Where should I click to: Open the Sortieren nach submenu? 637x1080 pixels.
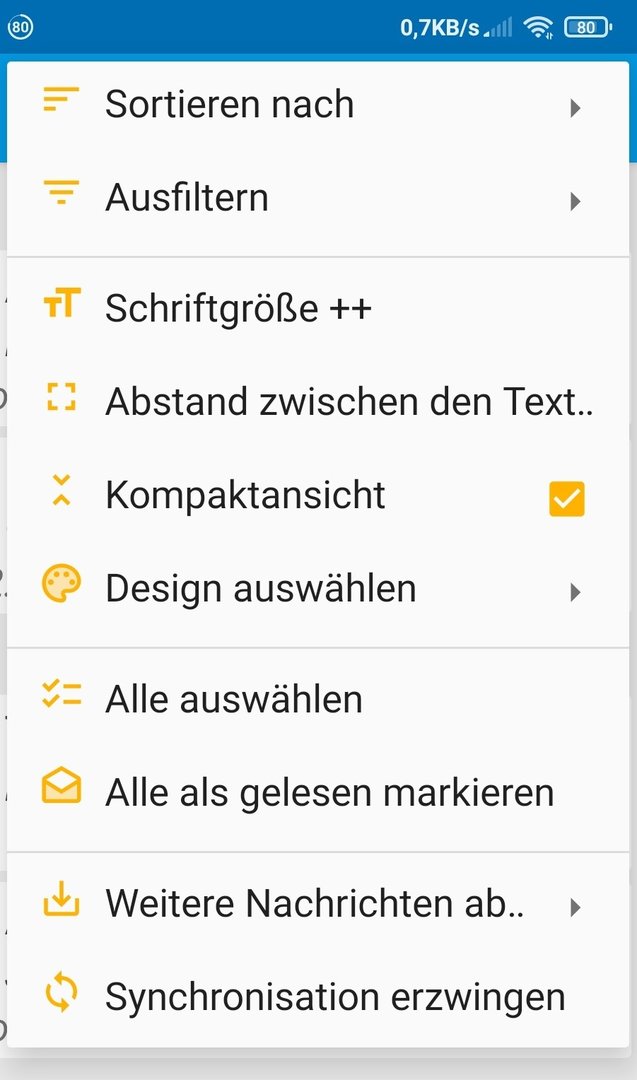pyautogui.click(x=230, y=105)
